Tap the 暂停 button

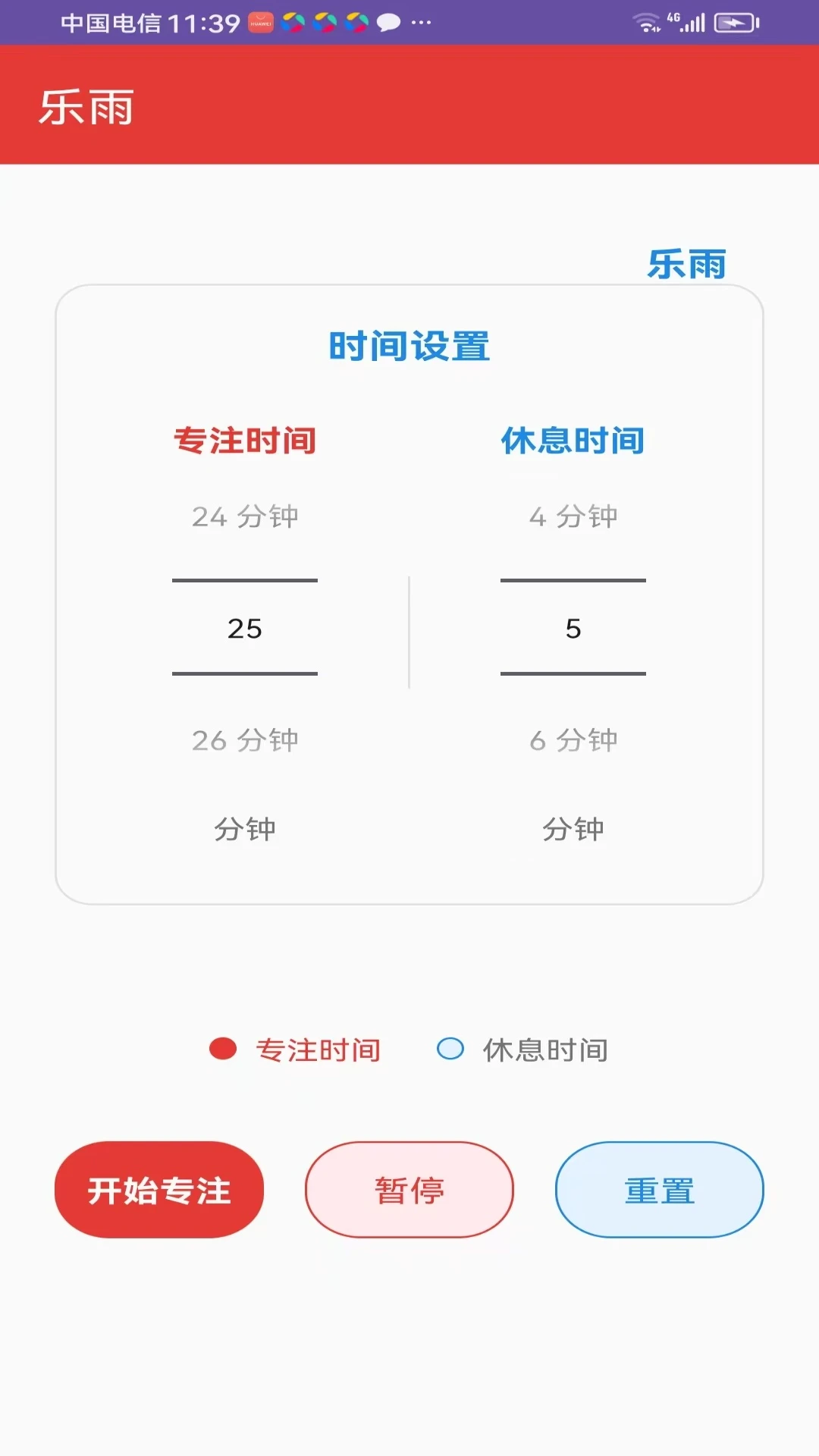pos(409,1190)
